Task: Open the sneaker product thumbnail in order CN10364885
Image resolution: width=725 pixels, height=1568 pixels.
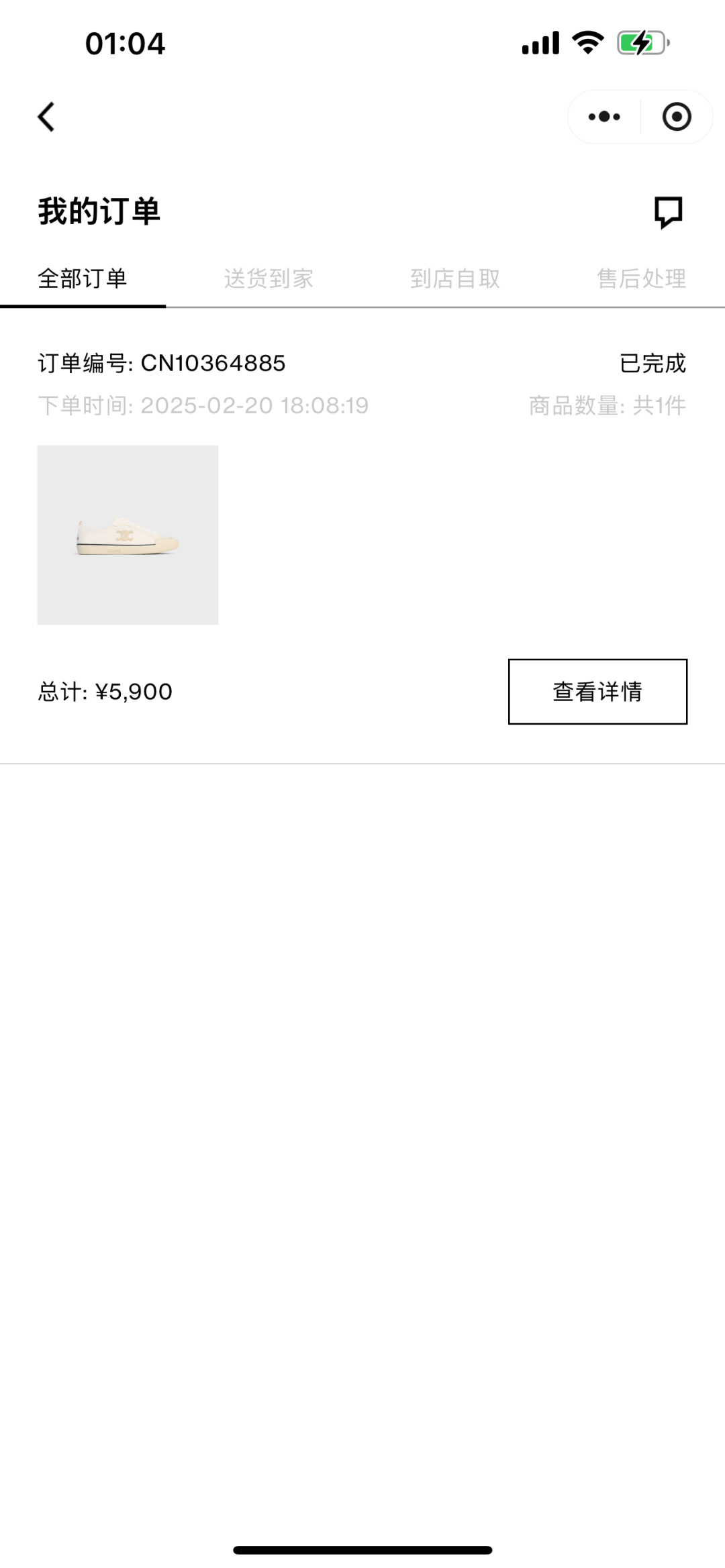Action: point(128,535)
